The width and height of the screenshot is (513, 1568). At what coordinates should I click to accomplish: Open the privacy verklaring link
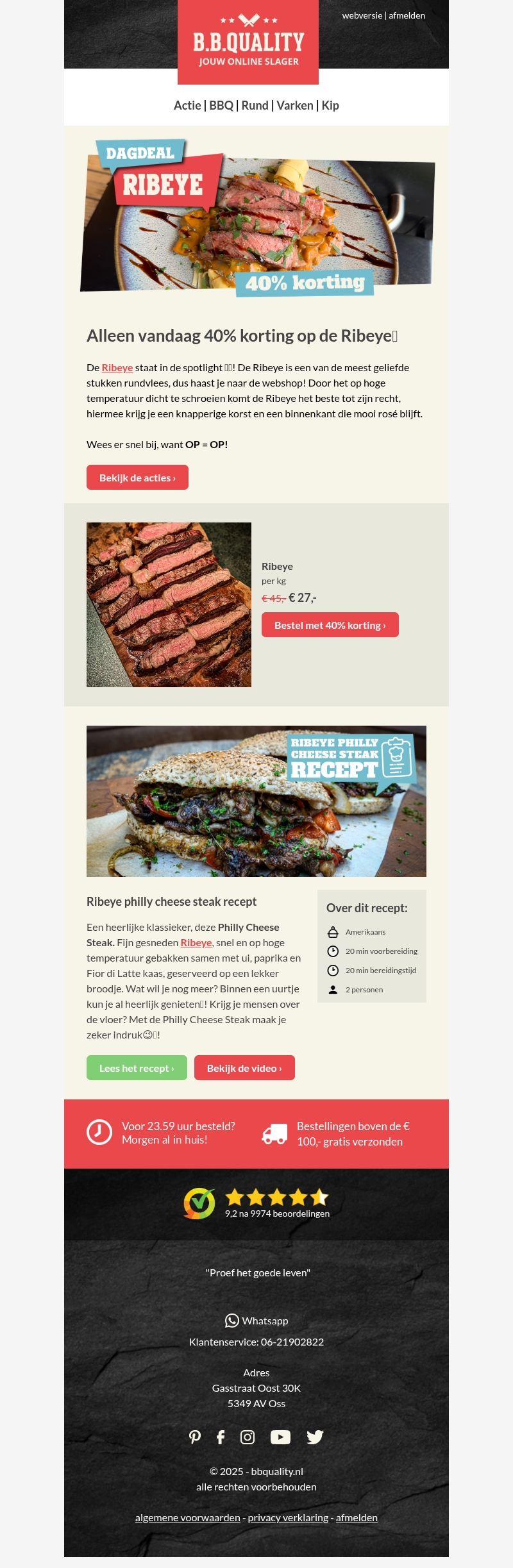point(288,1517)
